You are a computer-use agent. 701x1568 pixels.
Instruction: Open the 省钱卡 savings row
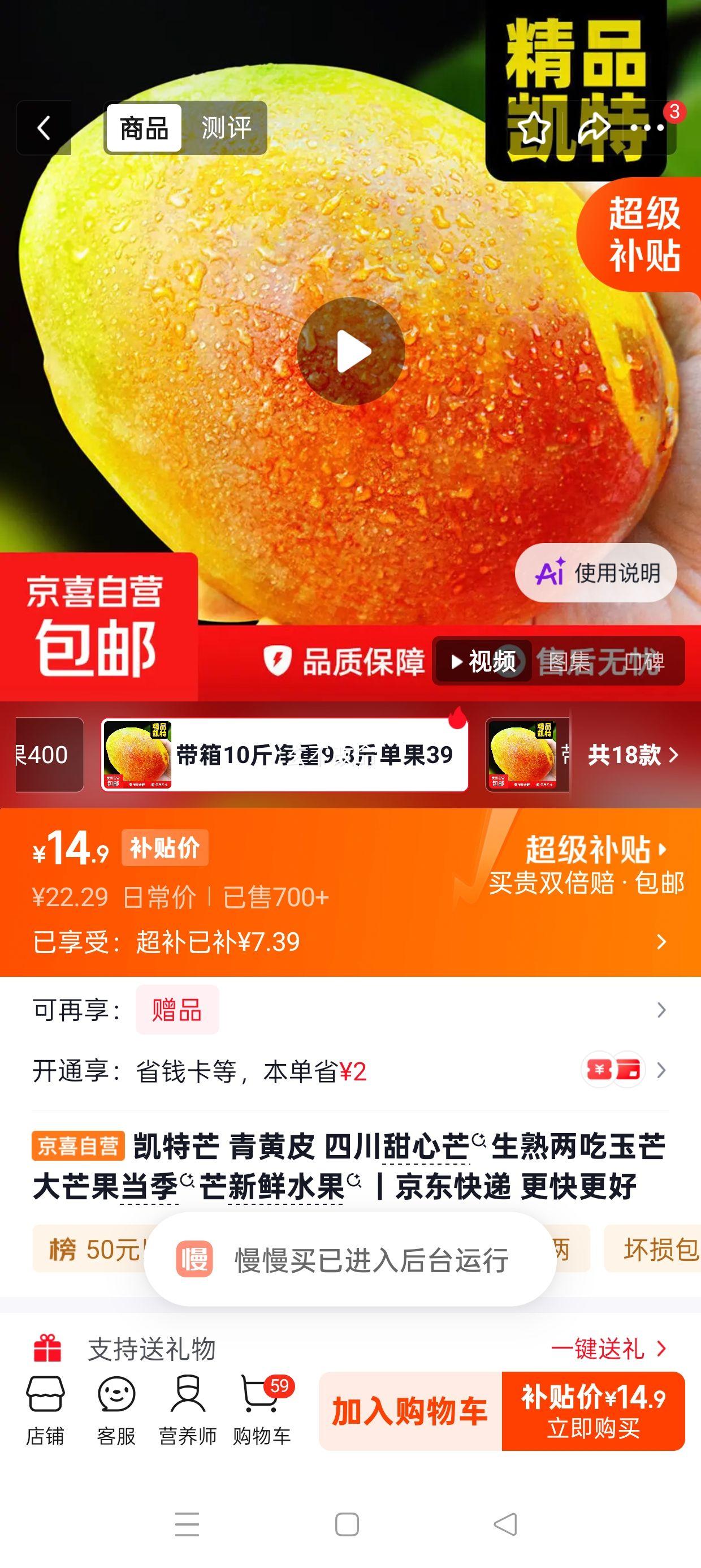click(350, 1070)
